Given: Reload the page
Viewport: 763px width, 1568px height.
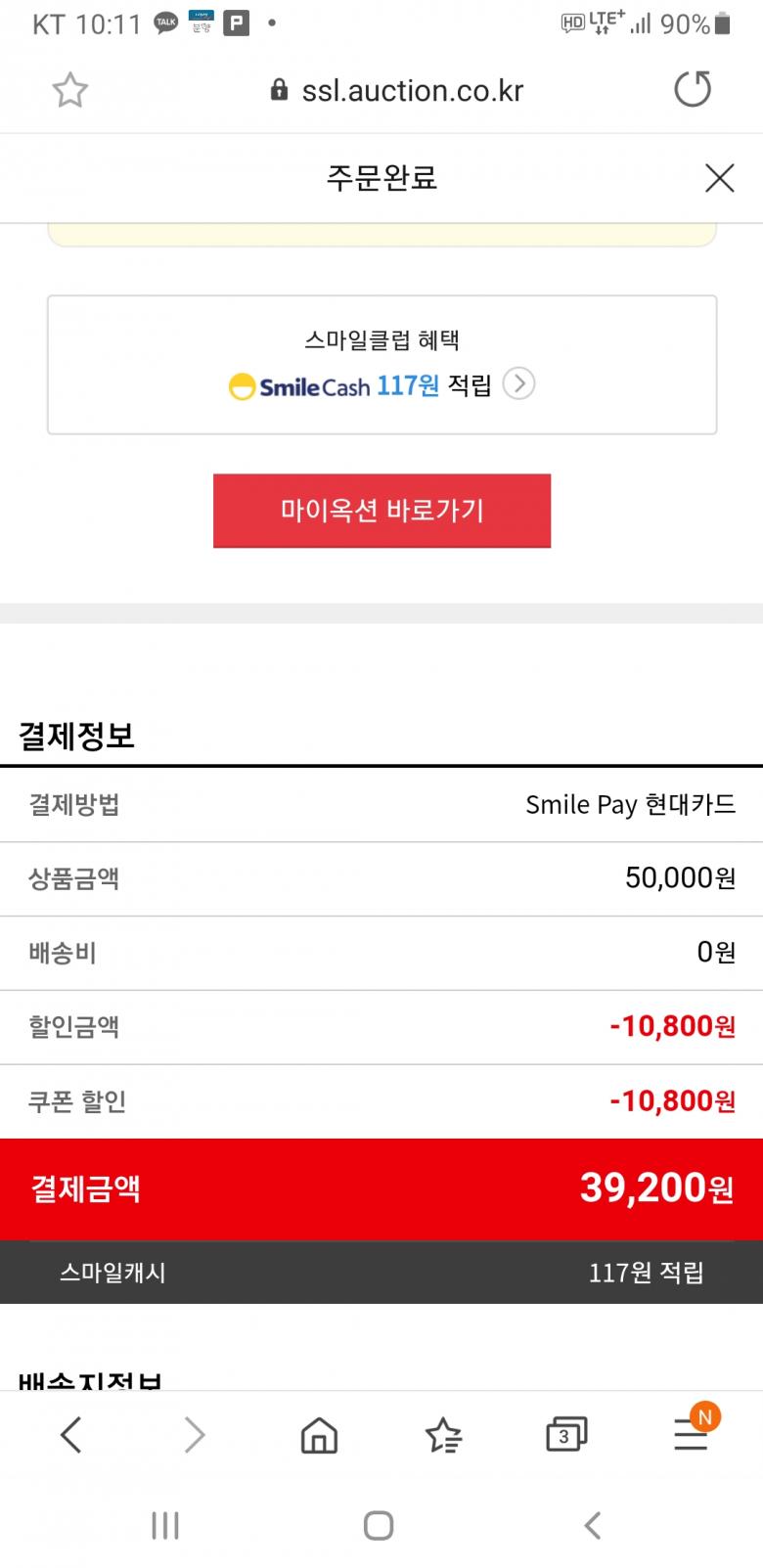Looking at the screenshot, I should [693, 90].
